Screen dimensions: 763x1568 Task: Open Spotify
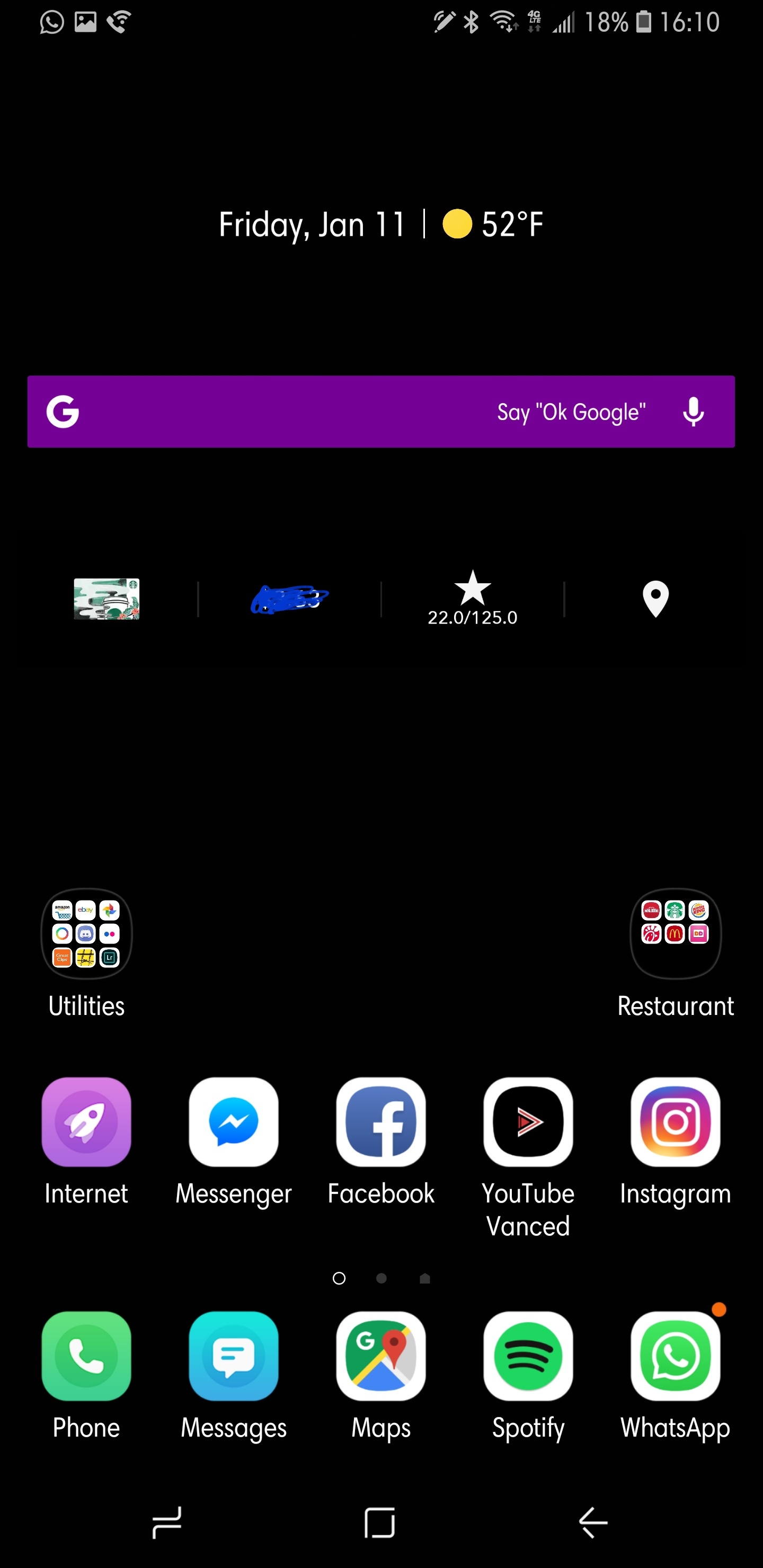pos(528,1376)
